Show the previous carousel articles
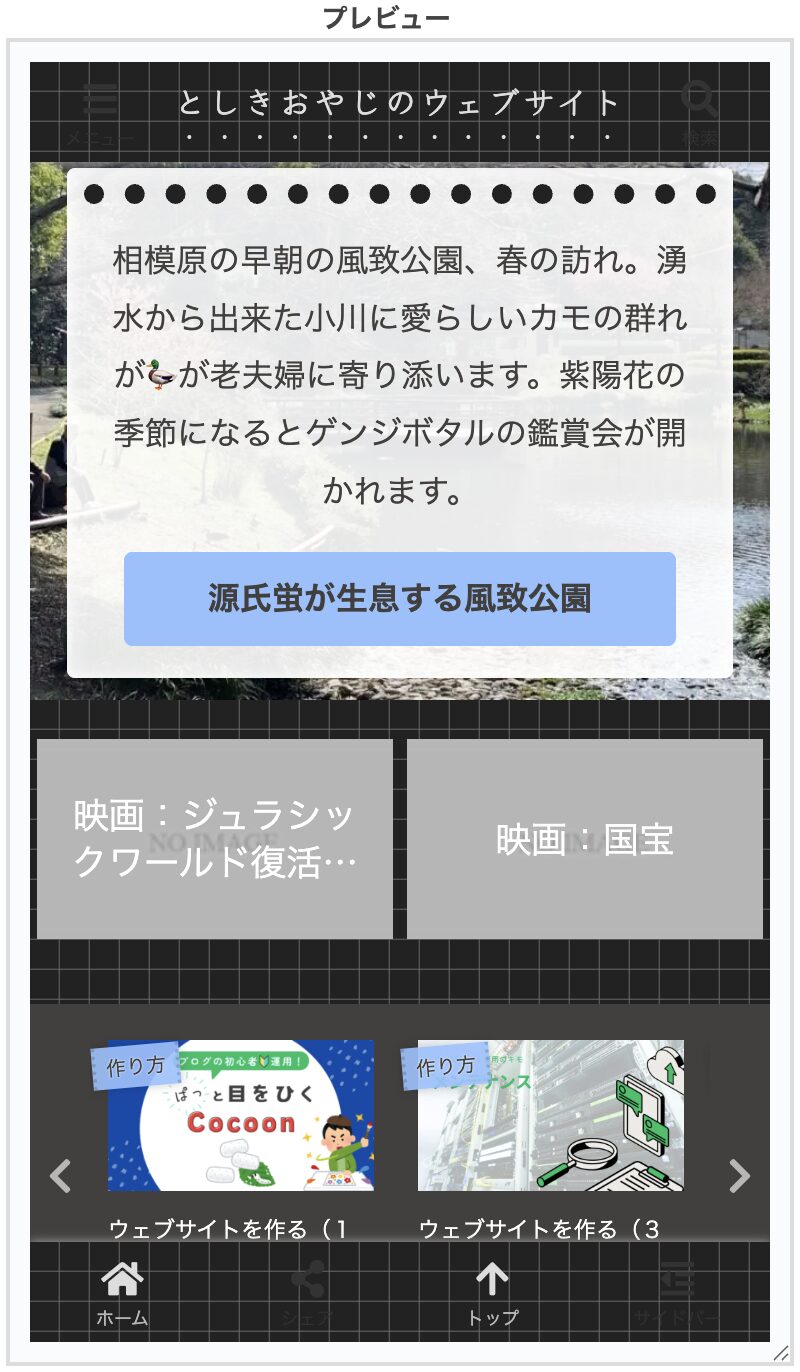 click(x=61, y=1176)
